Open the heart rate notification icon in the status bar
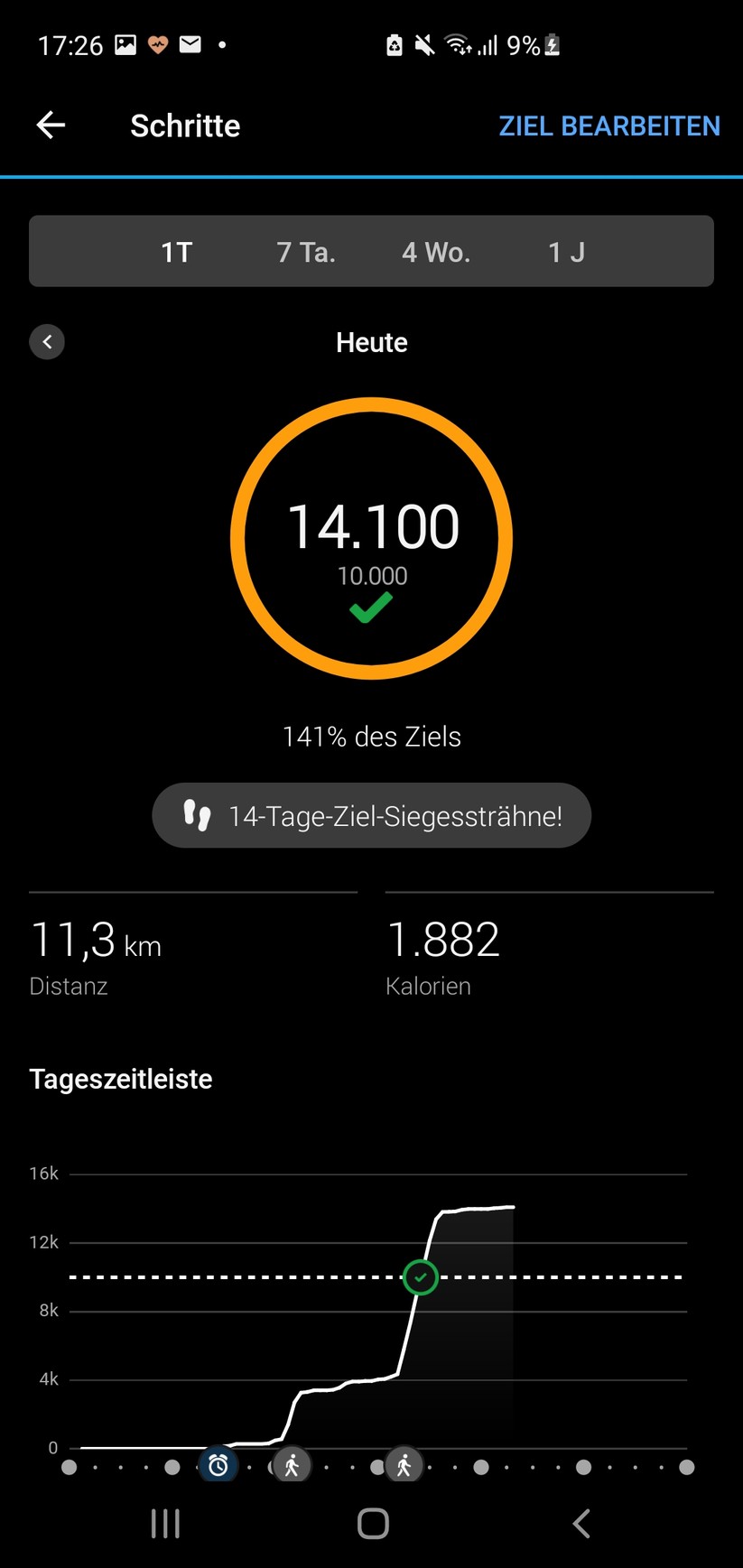This screenshot has width=743, height=1568. coord(158,44)
